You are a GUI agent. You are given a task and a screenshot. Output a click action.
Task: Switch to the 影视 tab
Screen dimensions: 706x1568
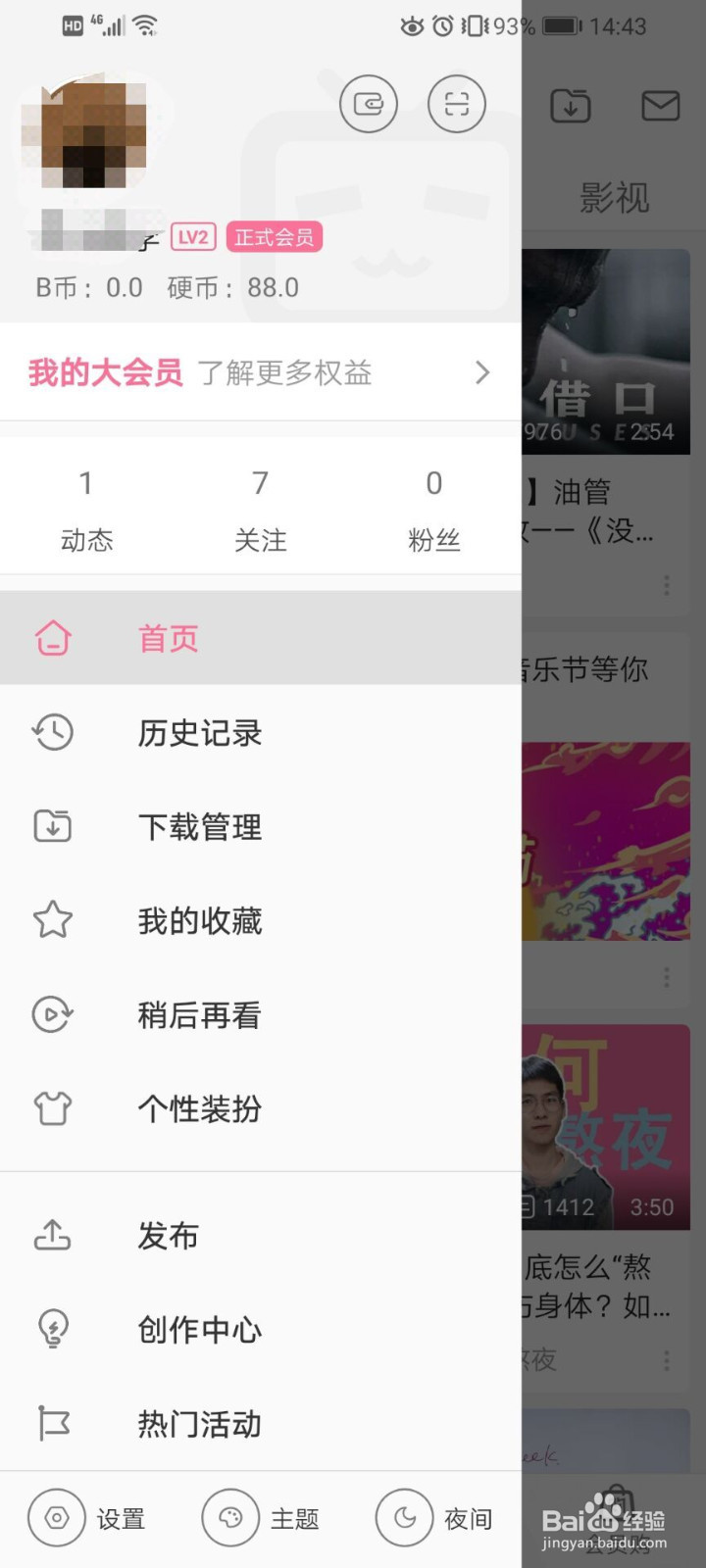[613, 198]
